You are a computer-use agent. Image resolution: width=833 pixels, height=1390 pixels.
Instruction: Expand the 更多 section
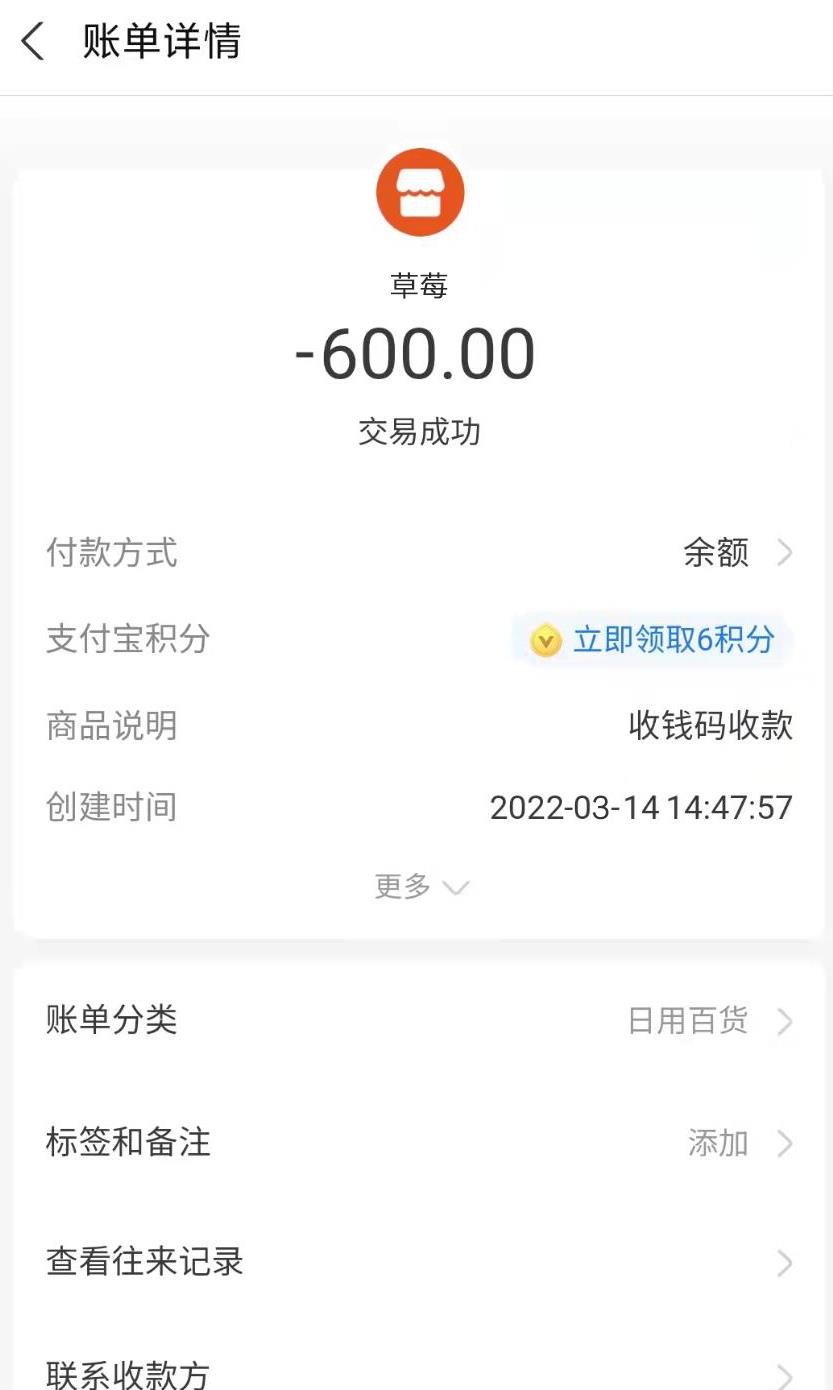click(419, 886)
